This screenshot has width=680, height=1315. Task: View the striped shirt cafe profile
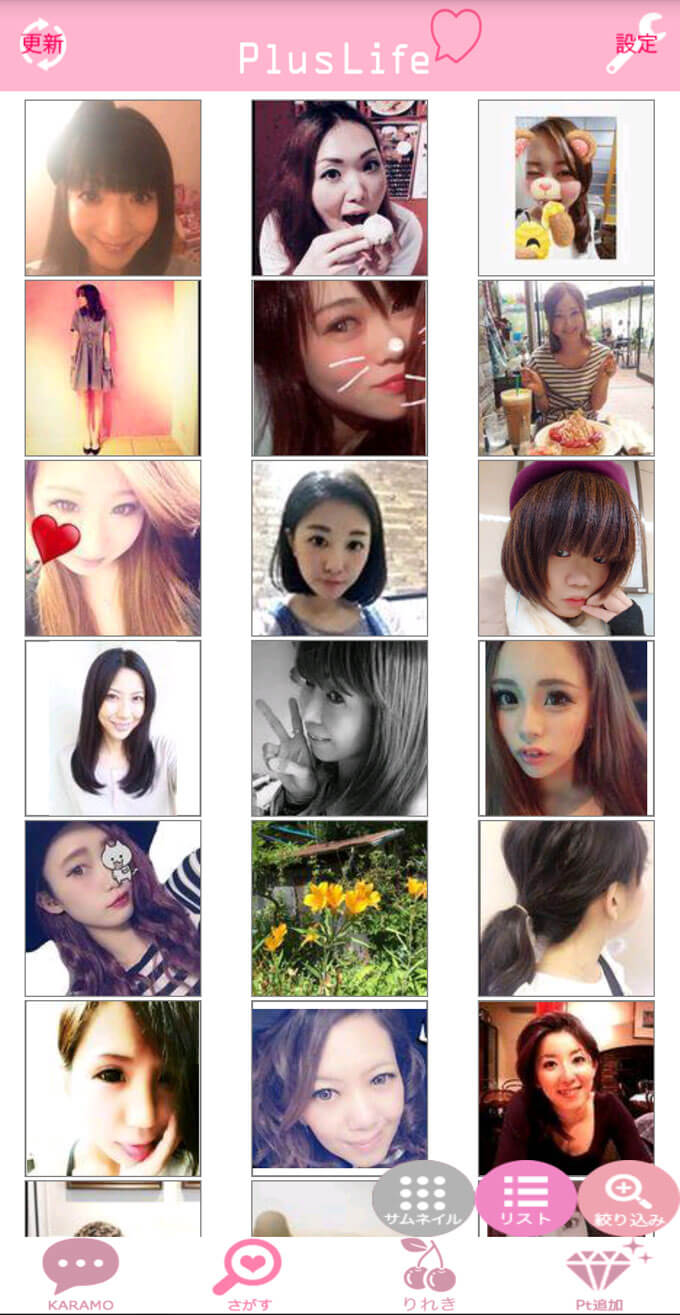click(566, 368)
